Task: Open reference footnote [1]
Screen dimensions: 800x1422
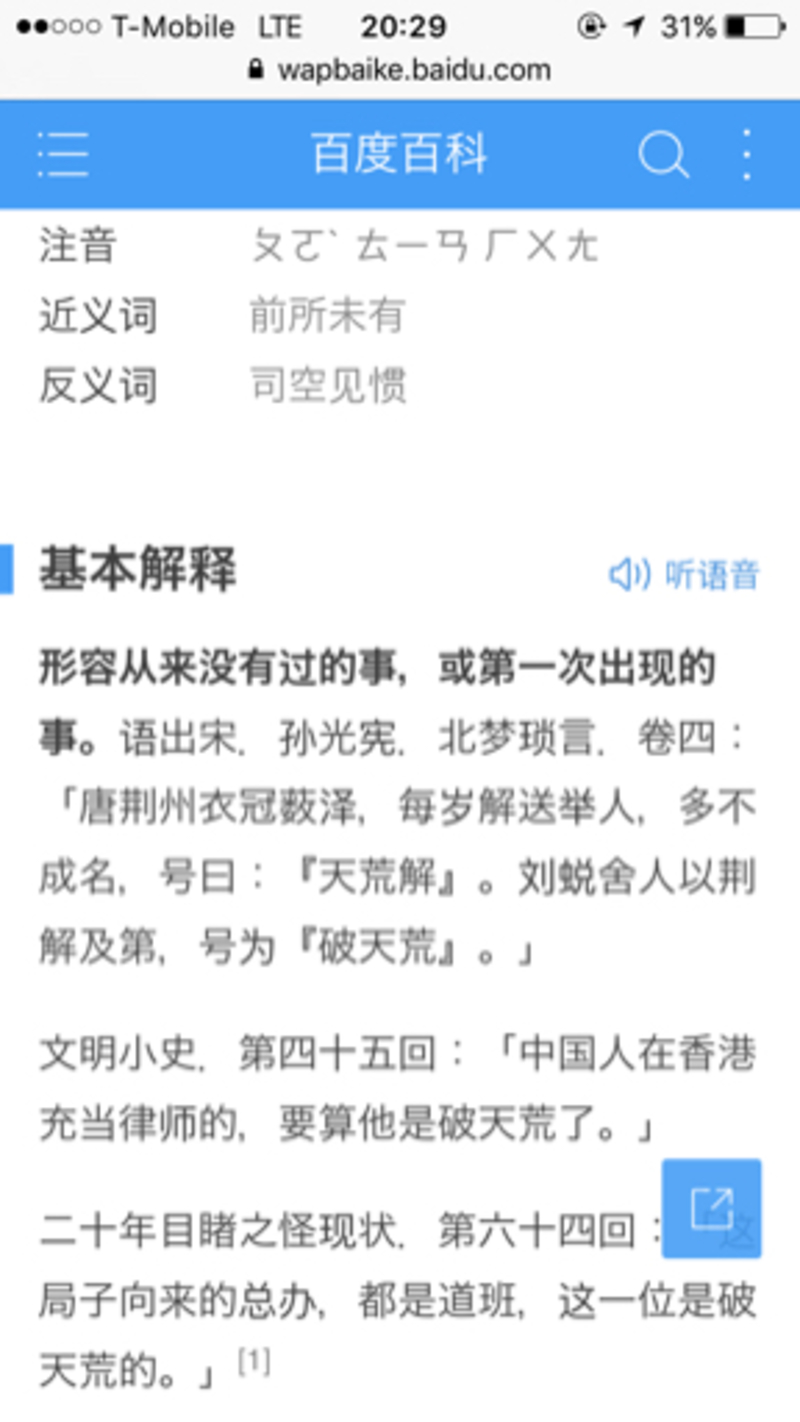Action: [x=253, y=1361]
